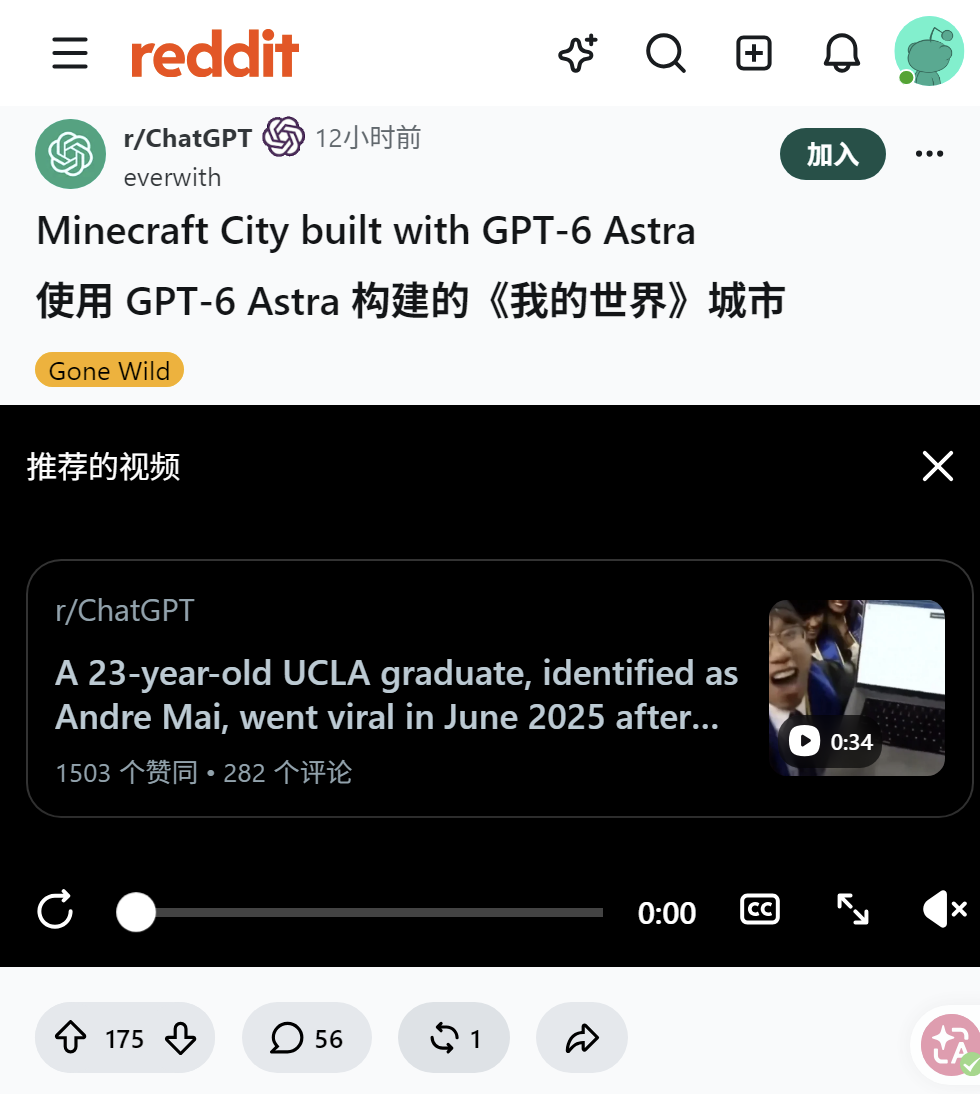This screenshot has width=980, height=1094.
Task: Open the post overflow menu
Action: coord(929,153)
